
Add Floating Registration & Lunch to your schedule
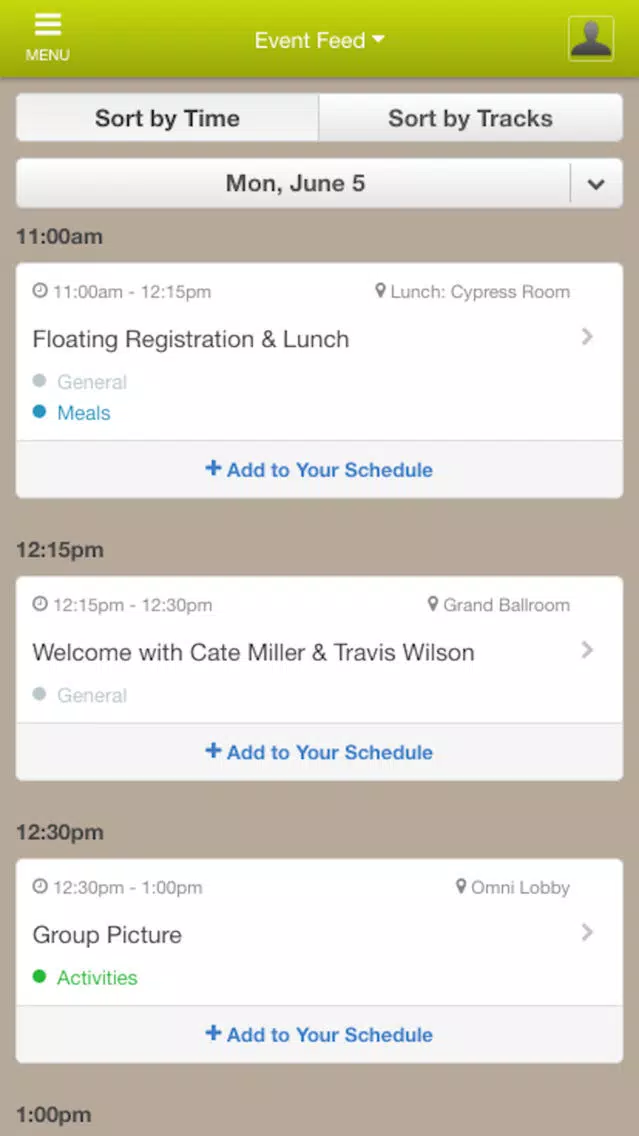pyautogui.click(x=320, y=469)
